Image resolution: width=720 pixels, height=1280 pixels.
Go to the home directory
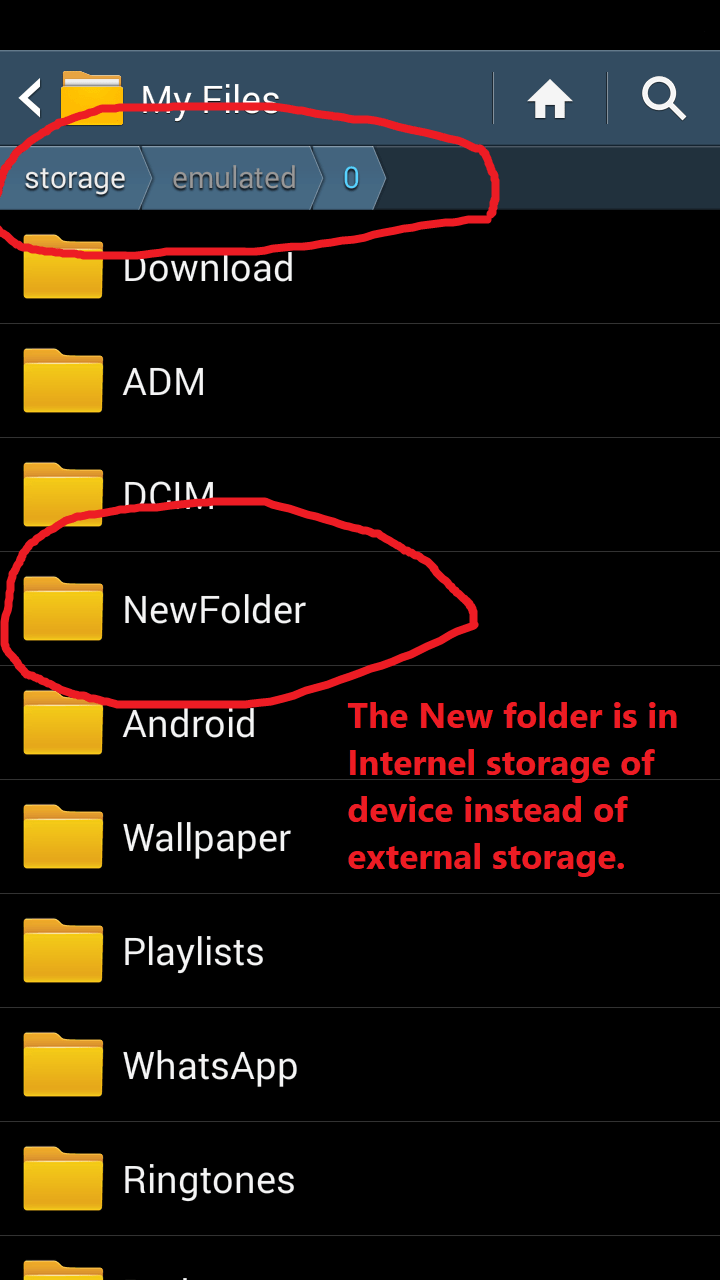coord(550,99)
